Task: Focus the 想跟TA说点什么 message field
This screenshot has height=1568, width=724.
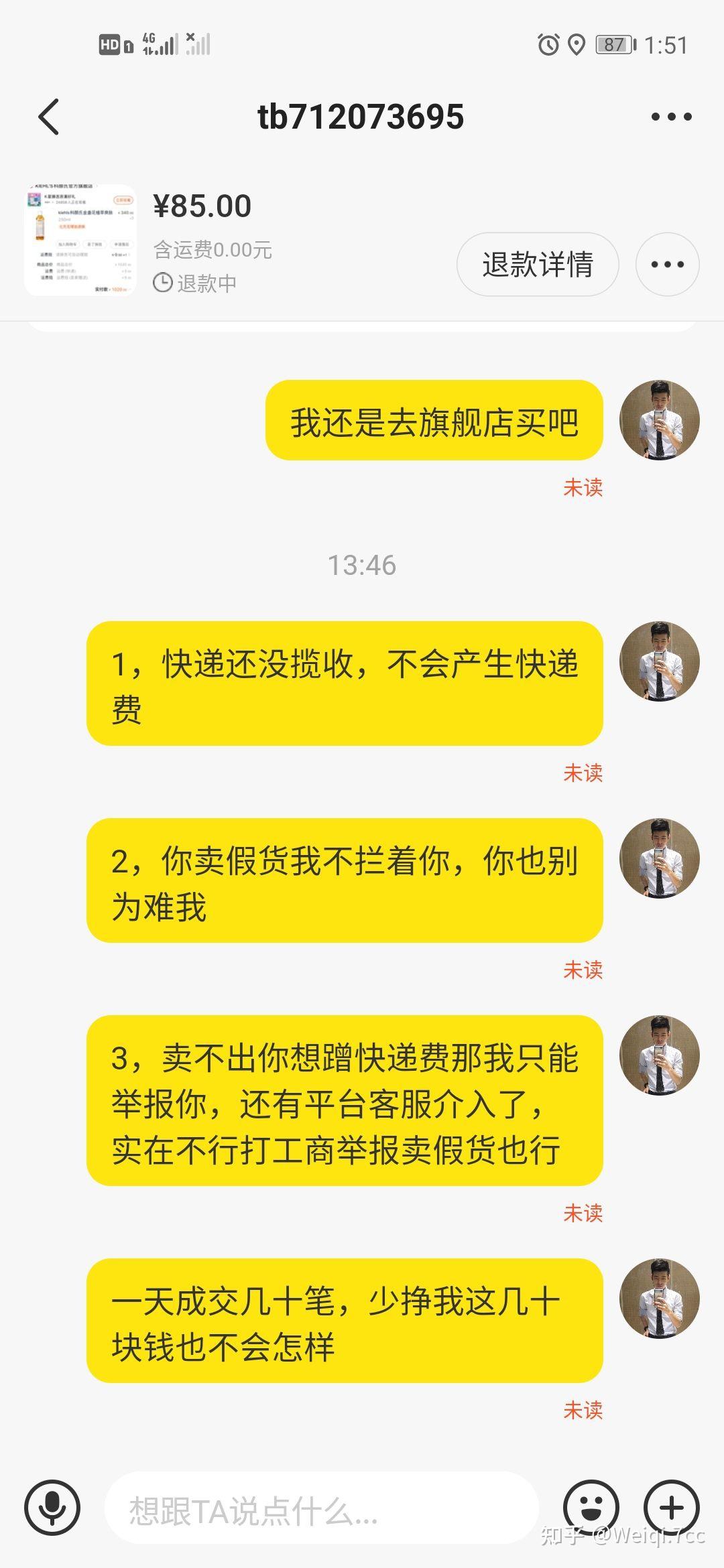Action: (322, 1508)
